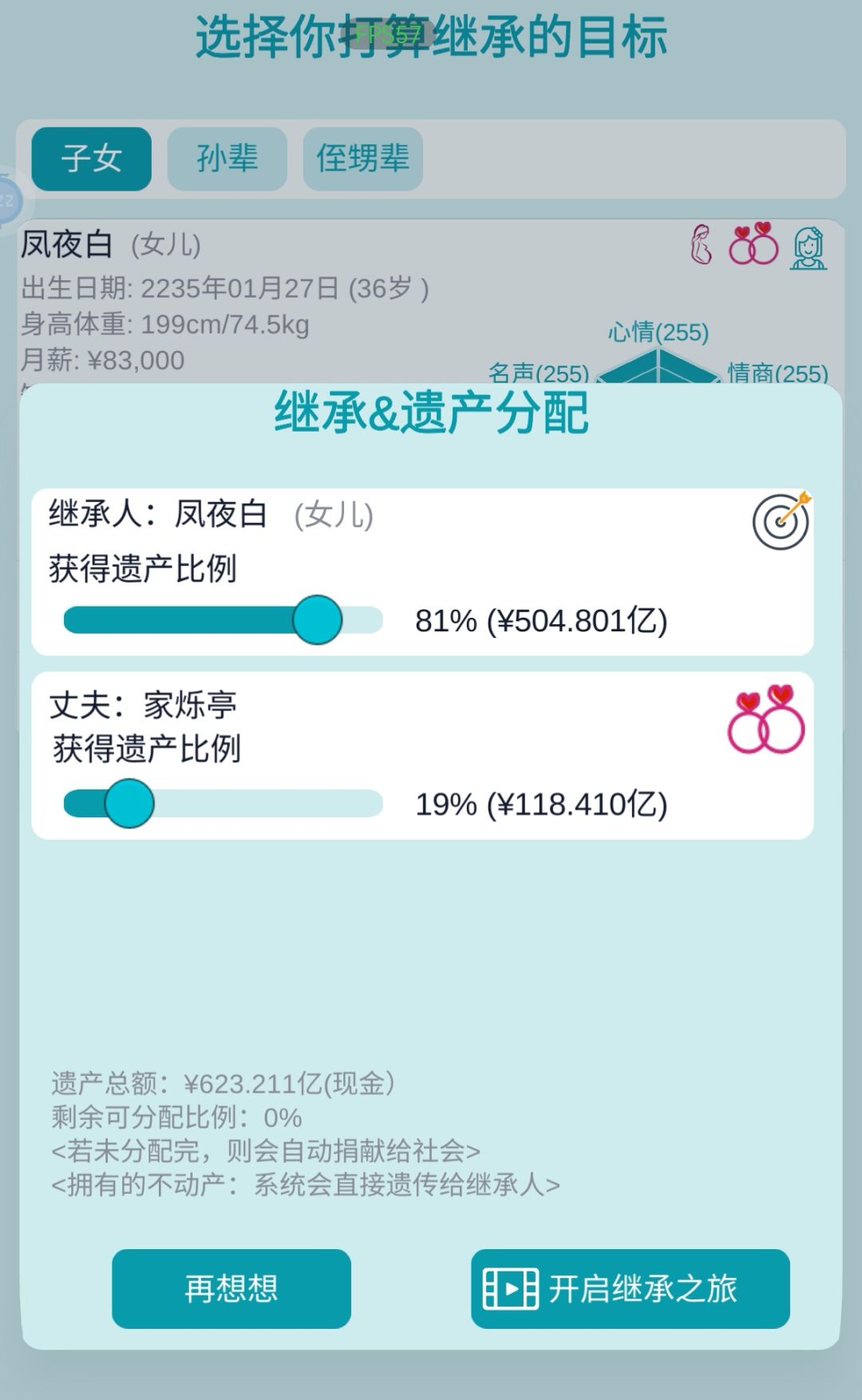Open the 侄甥辈 tab

click(362, 159)
